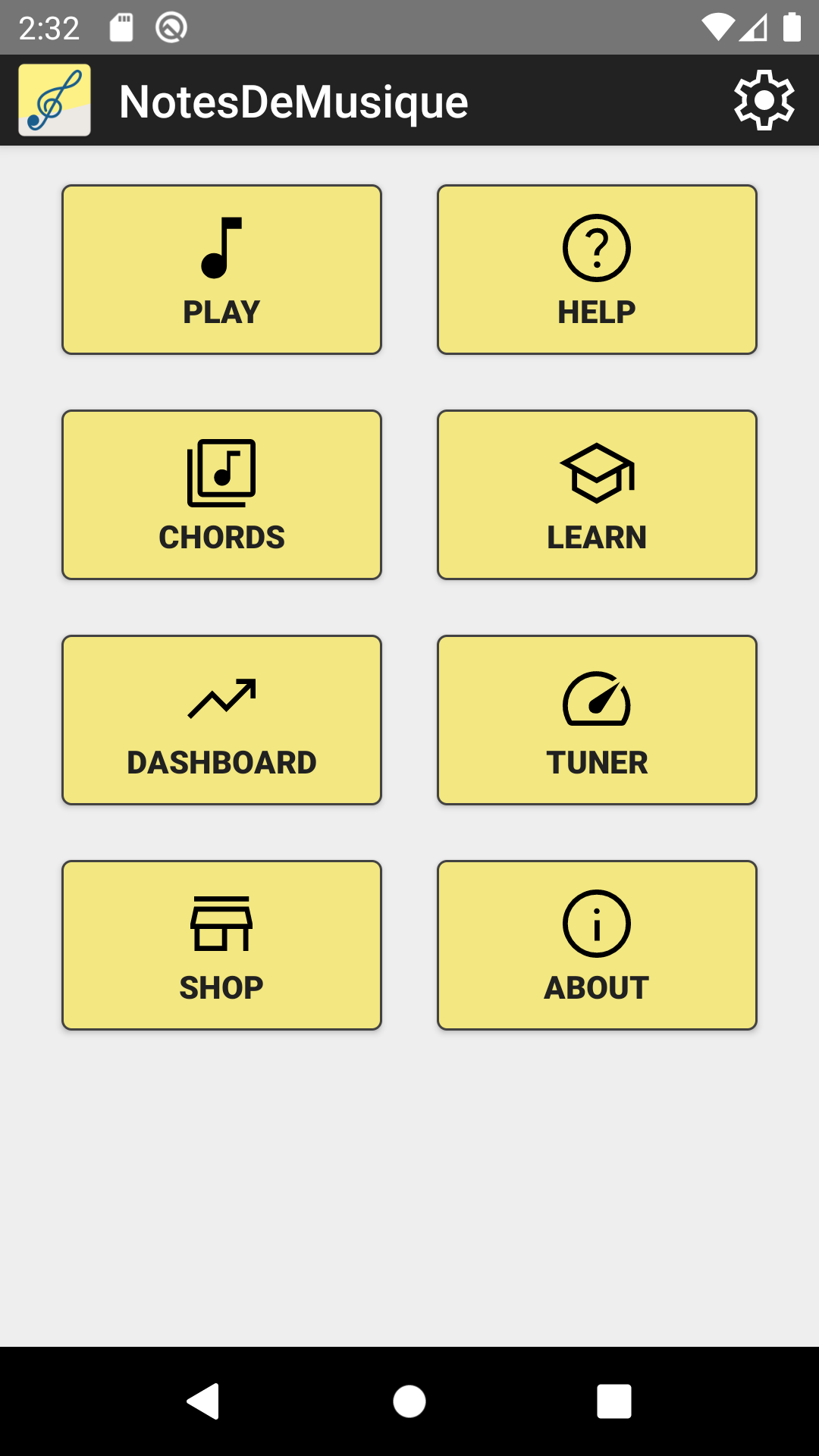This screenshot has height=1456, width=819.
Task: Open the About page
Action: point(597,946)
